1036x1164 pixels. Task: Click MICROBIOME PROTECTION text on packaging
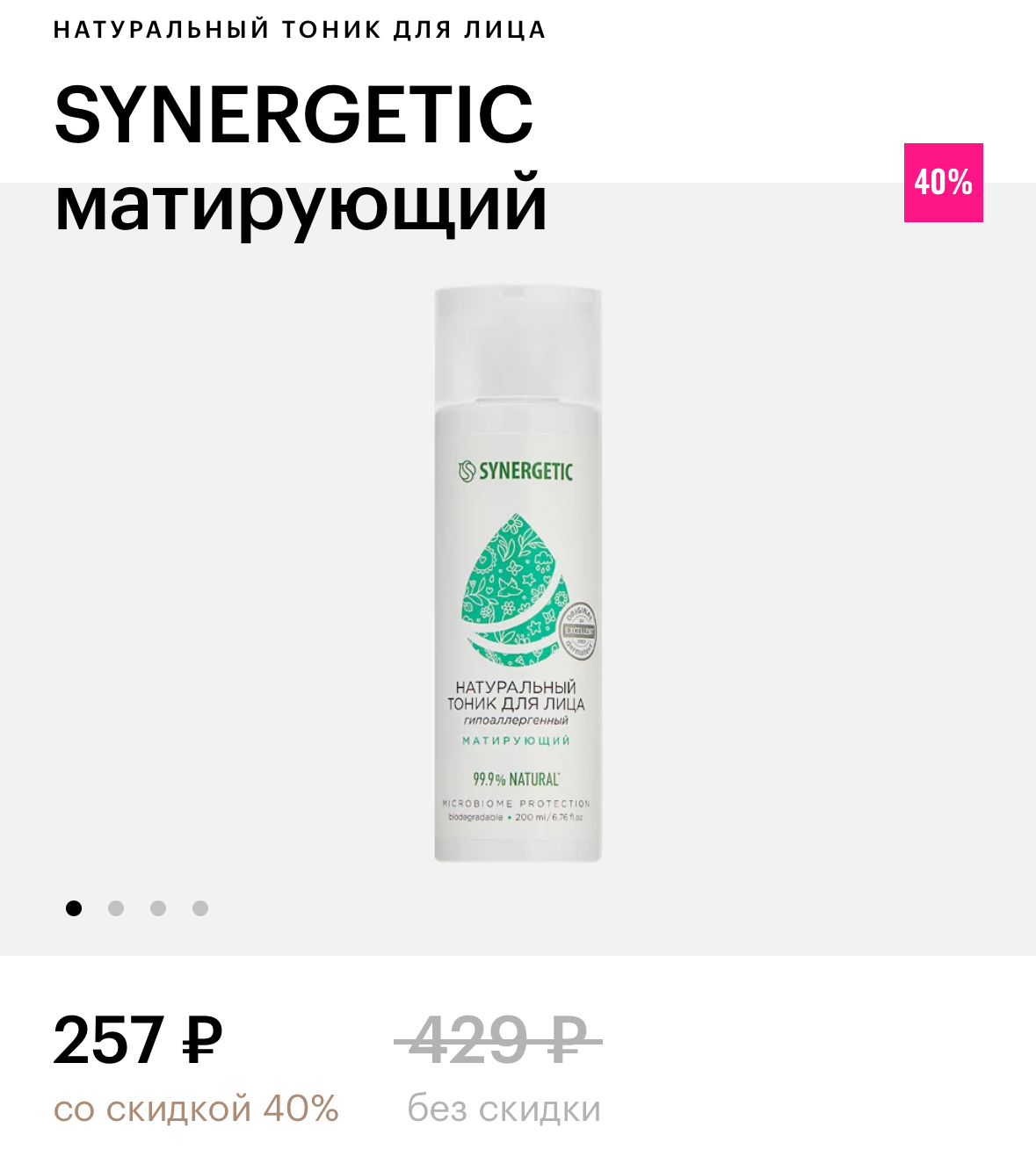click(517, 801)
